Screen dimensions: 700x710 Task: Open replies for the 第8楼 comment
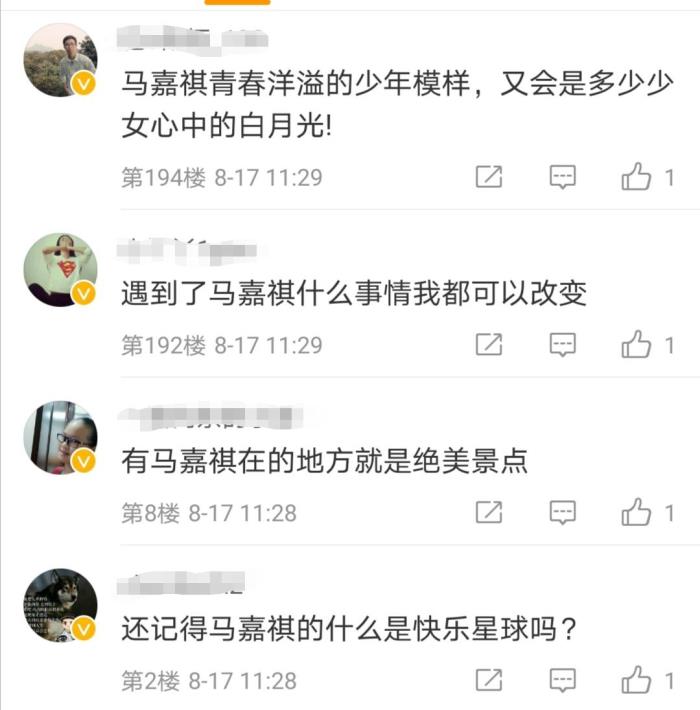[563, 514]
